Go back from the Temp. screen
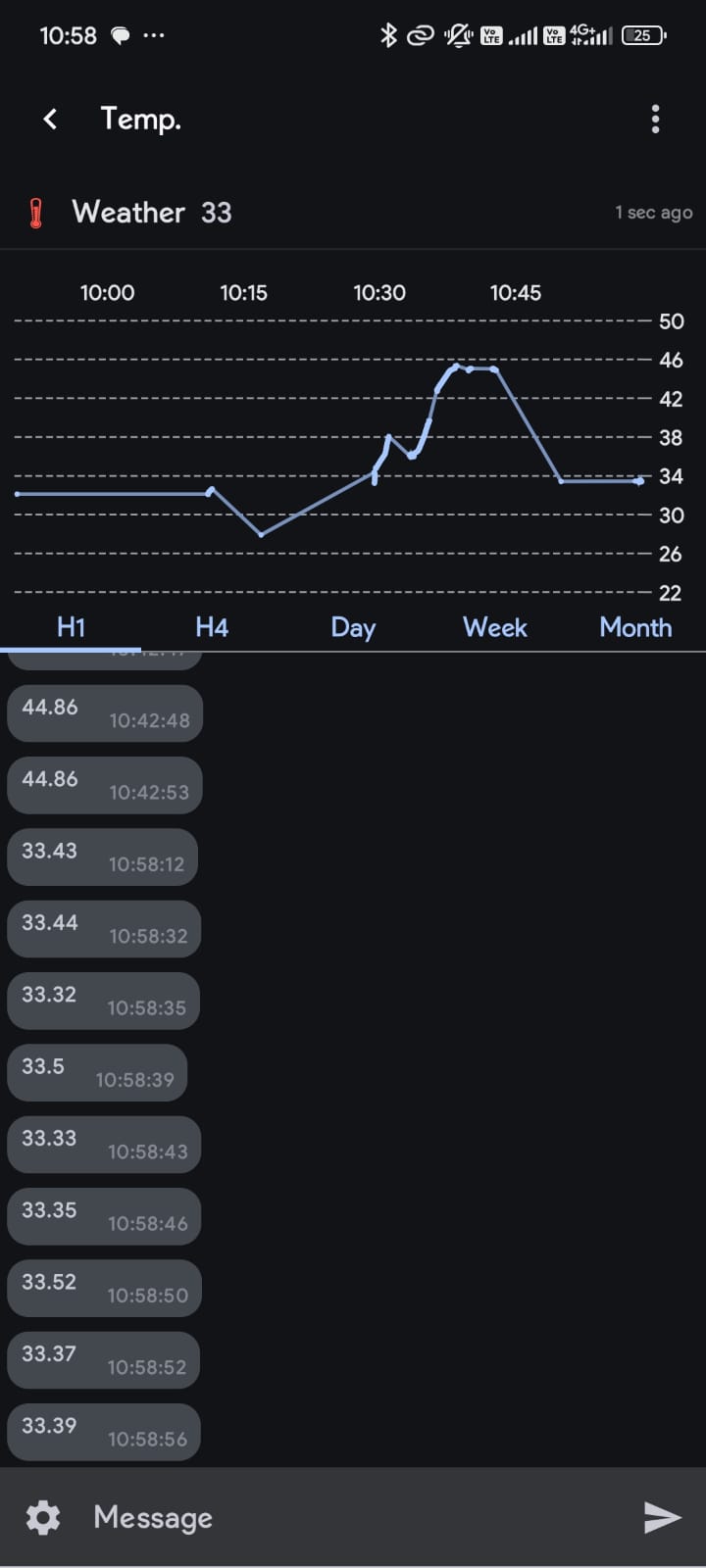The width and height of the screenshot is (706, 1568). click(x=50, y=120)
